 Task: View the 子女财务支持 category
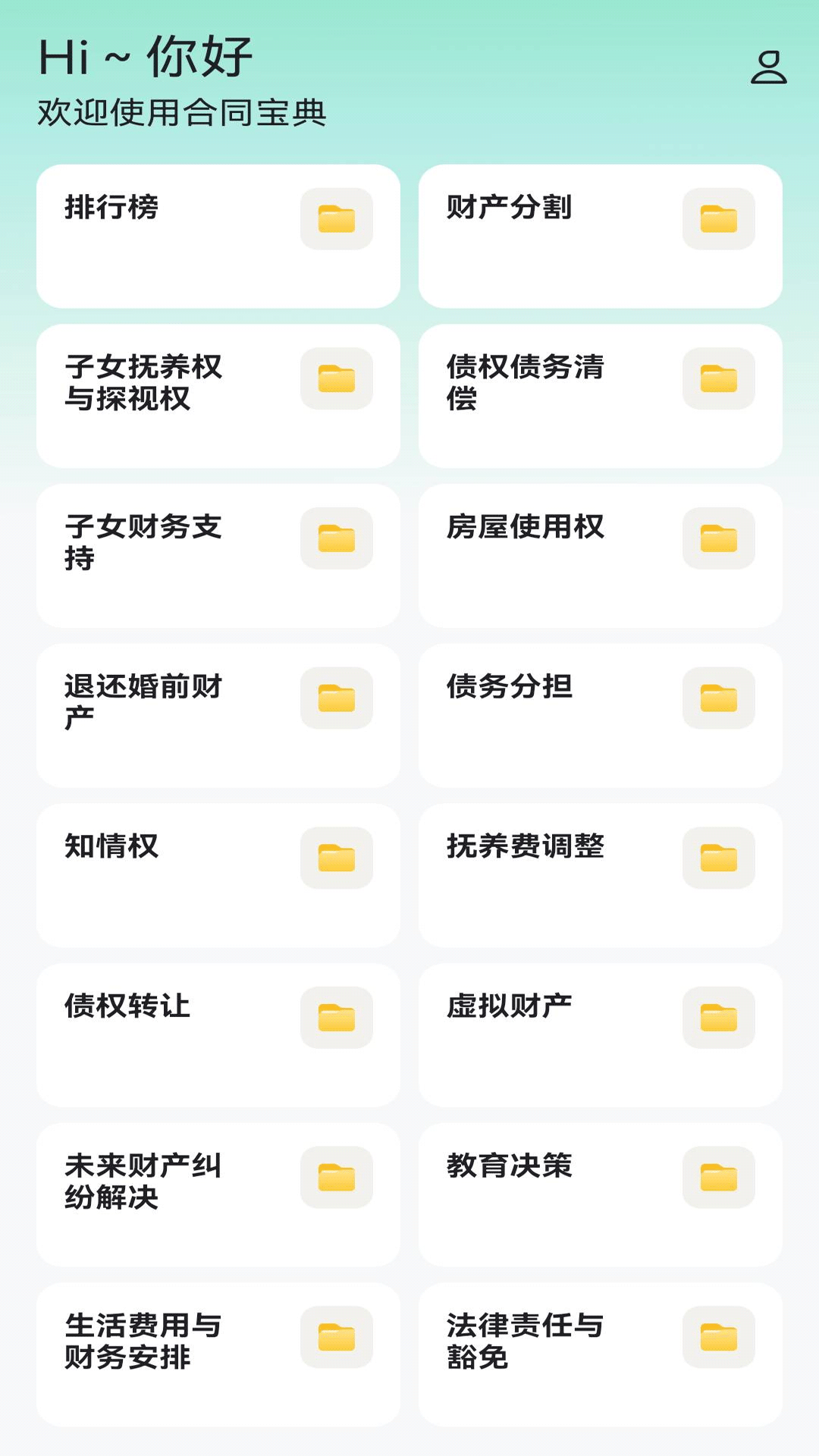coord(218,556)
